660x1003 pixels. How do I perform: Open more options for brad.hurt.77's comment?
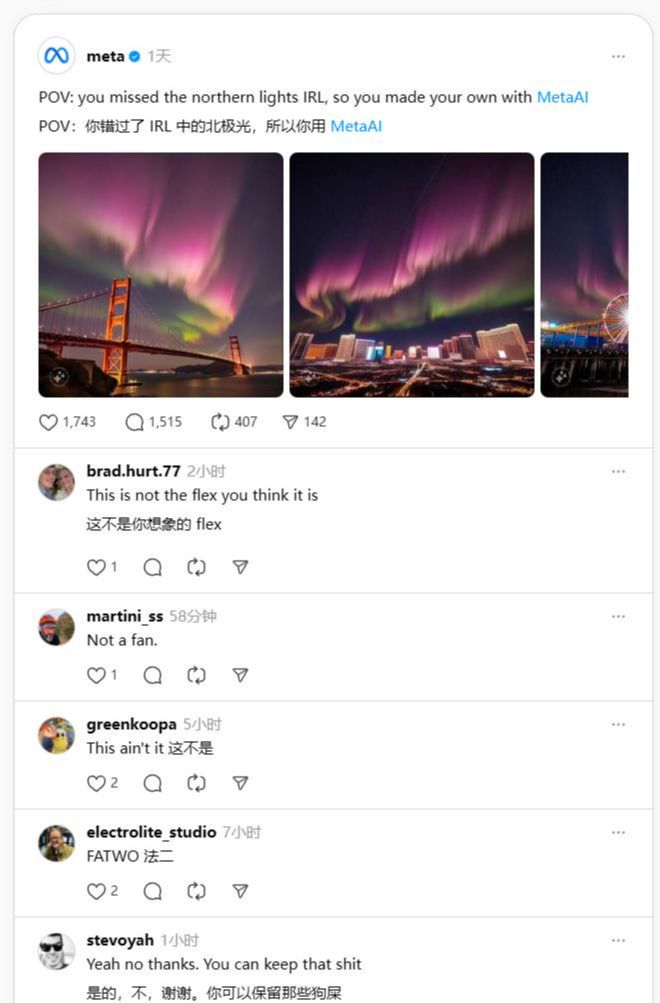click(618, 471)
